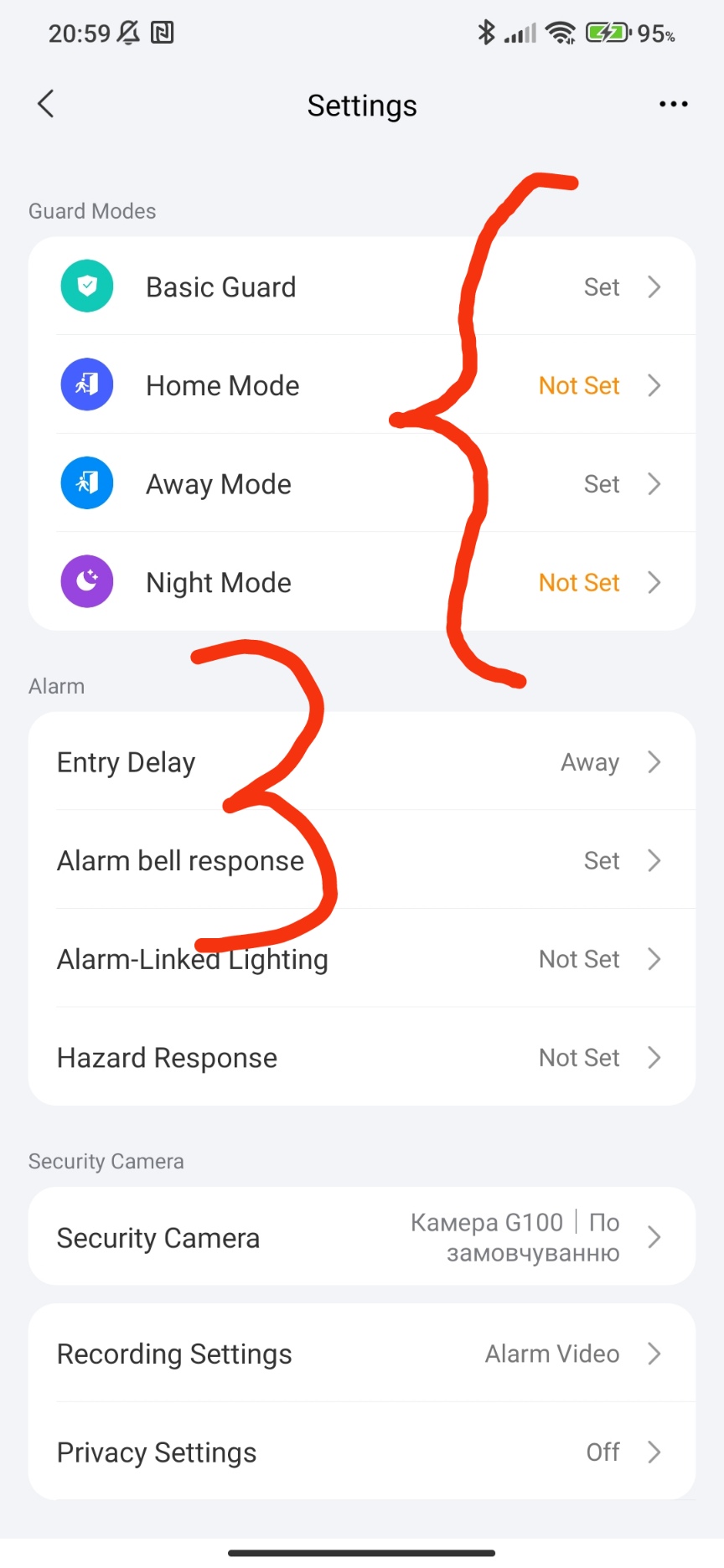Open Hazard Response settings
Image resolution: width=724 pixels, height=1568 pixels.
362,1057
